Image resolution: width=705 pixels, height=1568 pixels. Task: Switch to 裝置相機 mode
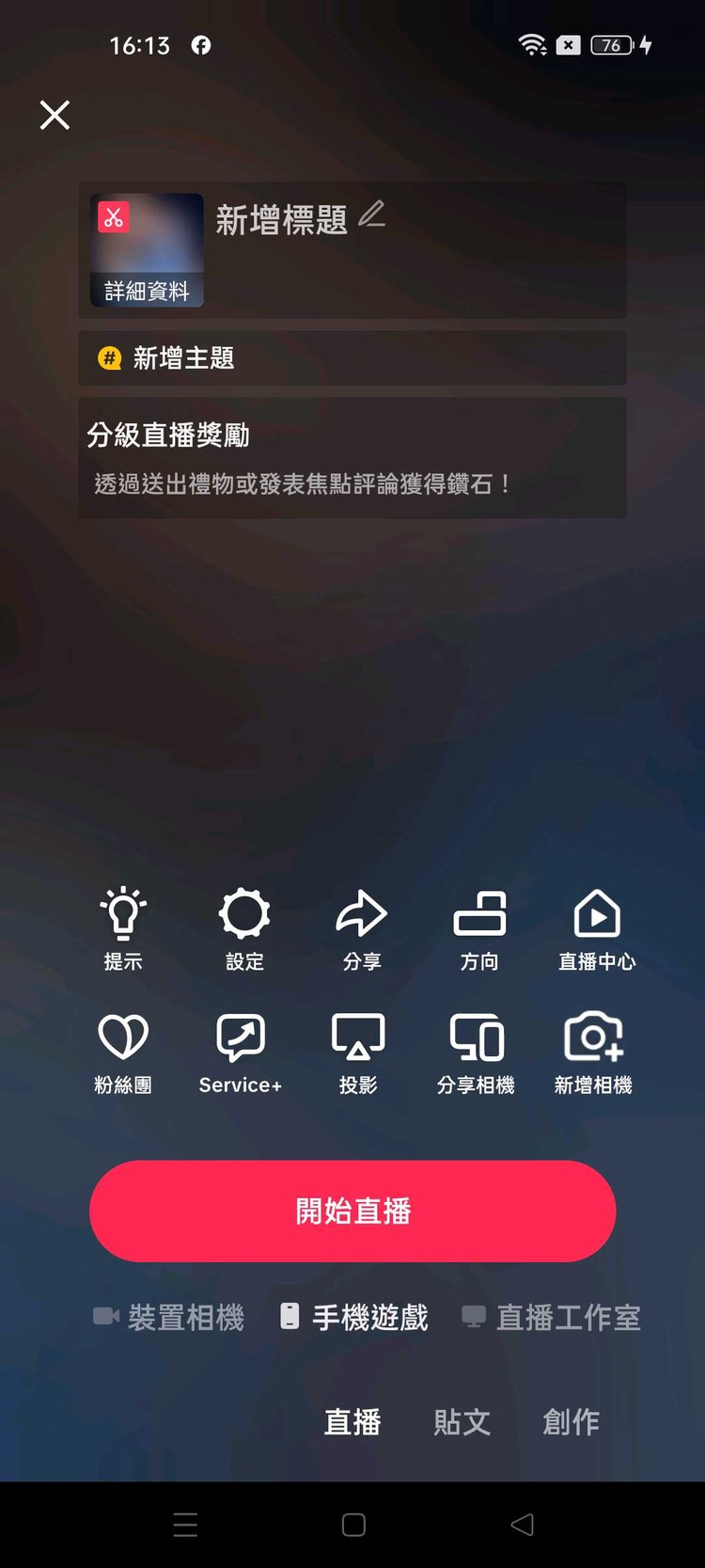click(x=169, y=1317)
